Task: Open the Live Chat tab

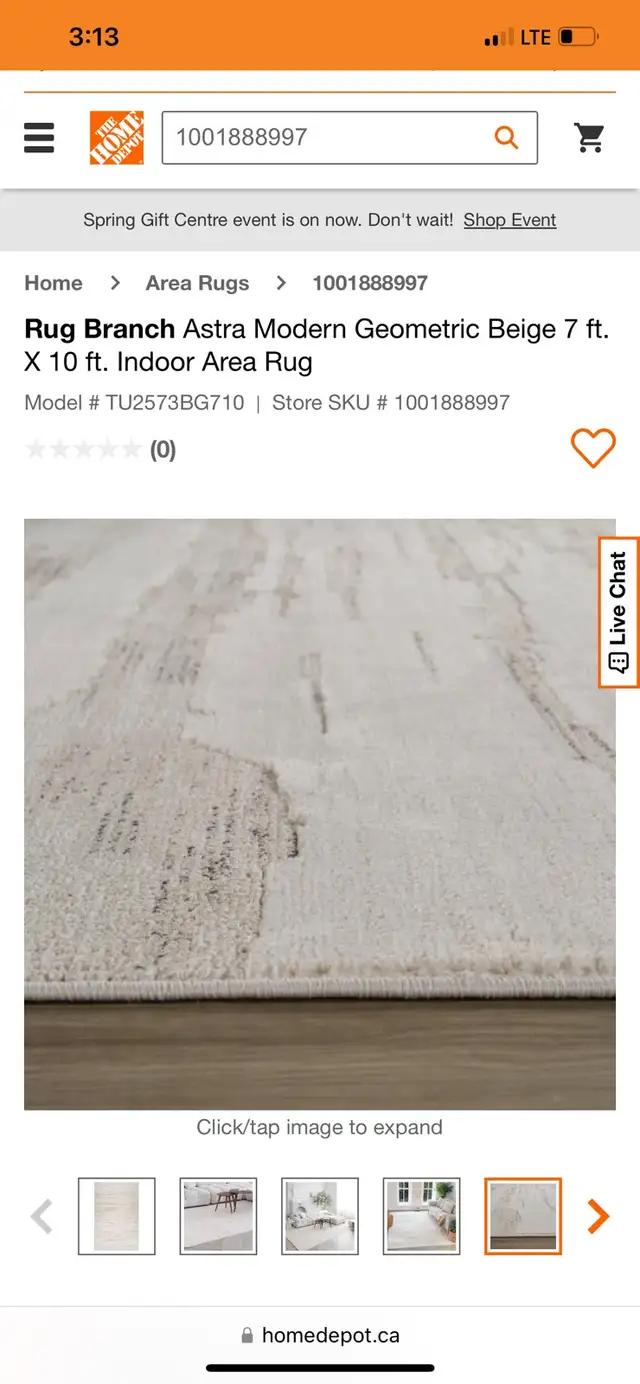Action: pyautogui.click(x=619, y=612)
